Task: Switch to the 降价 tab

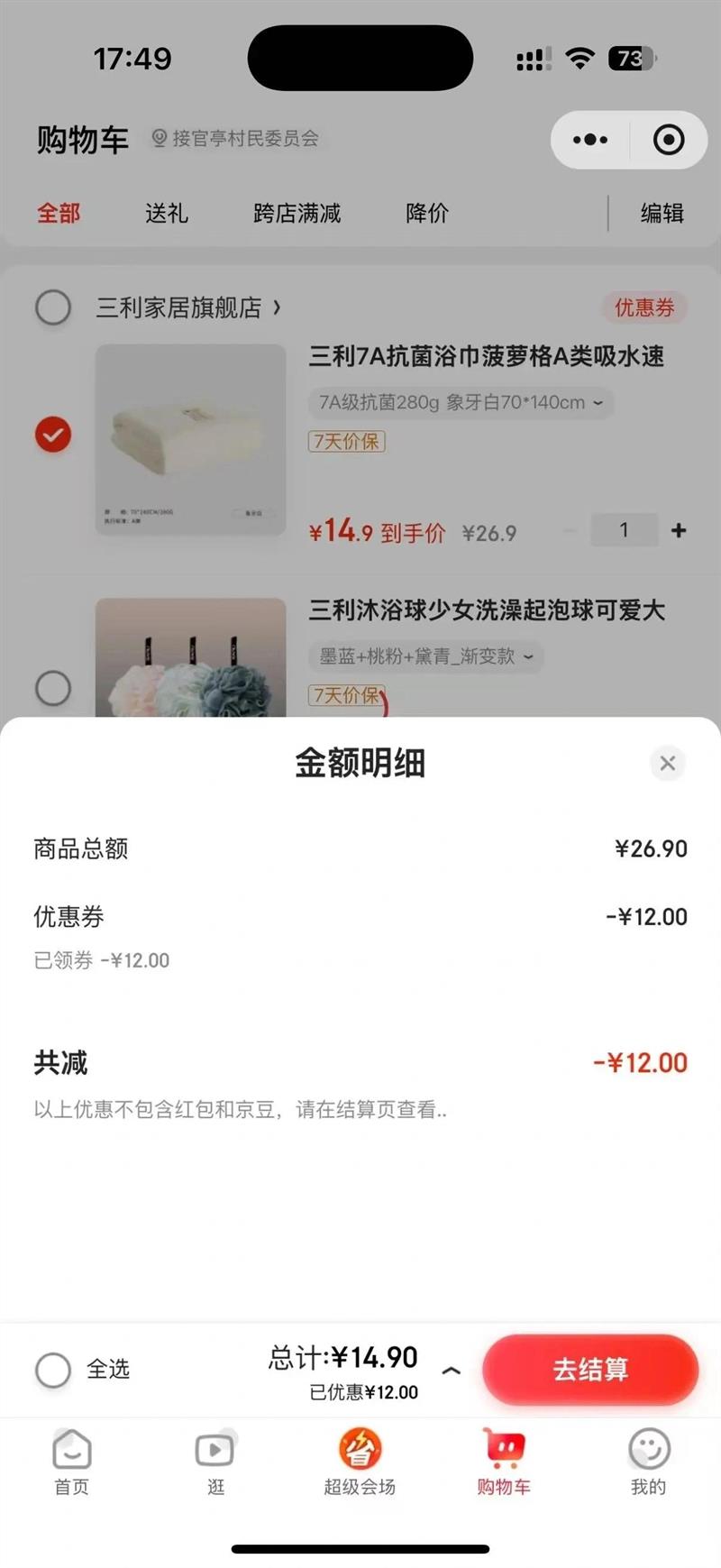Action: pyautogui.click(x=427, y=214)
